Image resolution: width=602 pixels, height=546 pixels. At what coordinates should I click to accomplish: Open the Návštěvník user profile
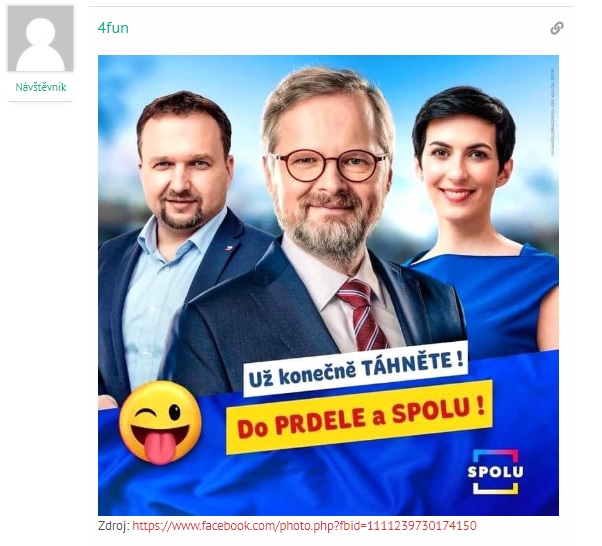(x=41, y=87)
